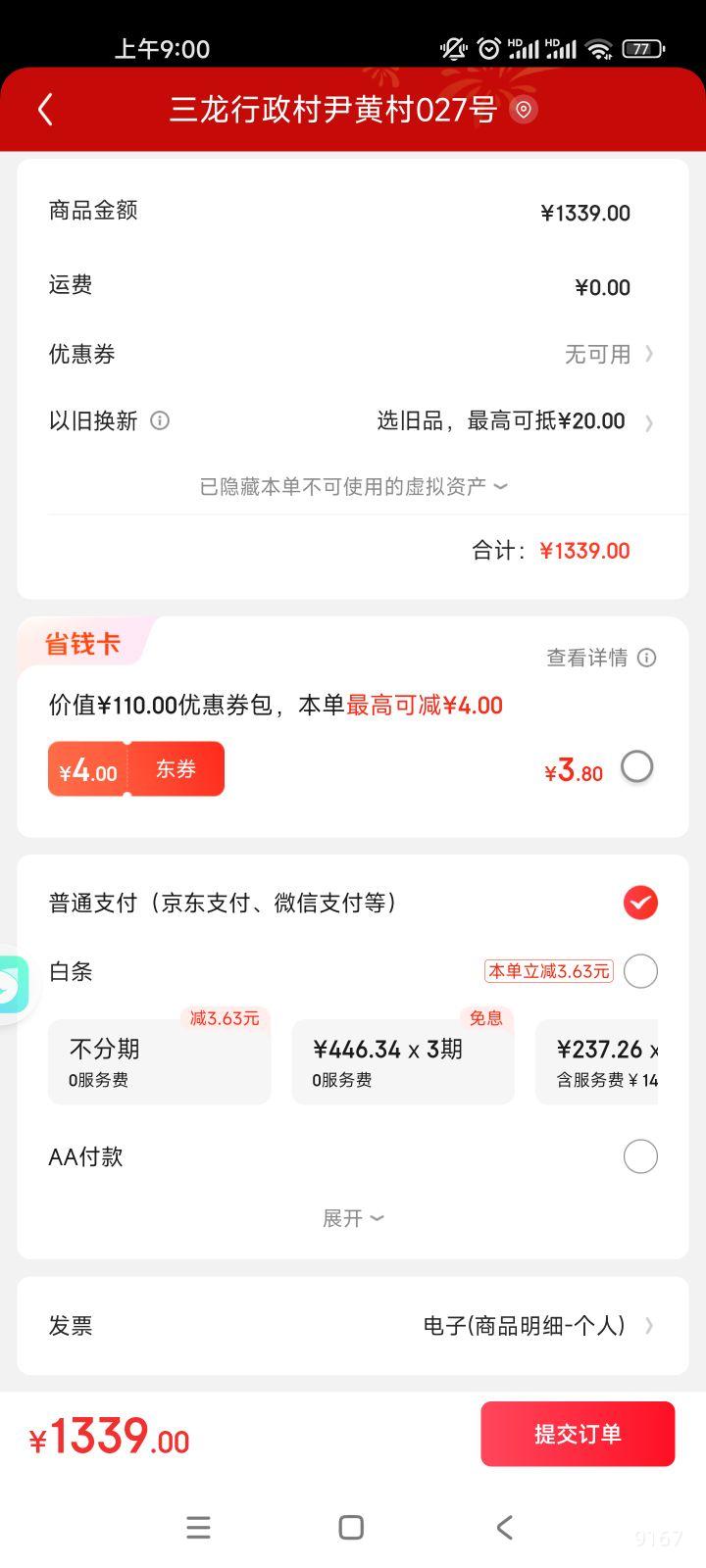
Task: Tap the system back button at bottom
Action: (504, 1527)
